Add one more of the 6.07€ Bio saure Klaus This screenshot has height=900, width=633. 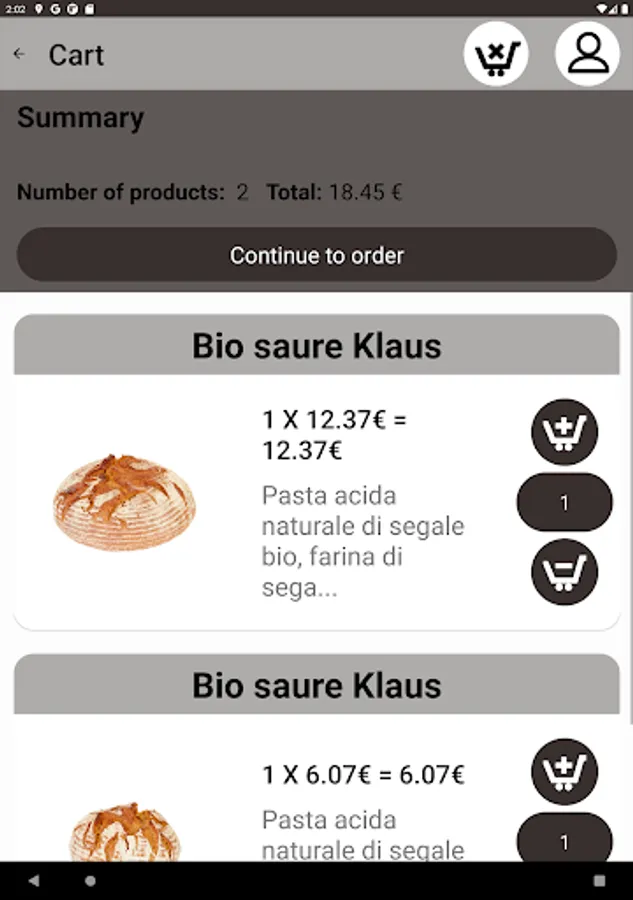564,771
